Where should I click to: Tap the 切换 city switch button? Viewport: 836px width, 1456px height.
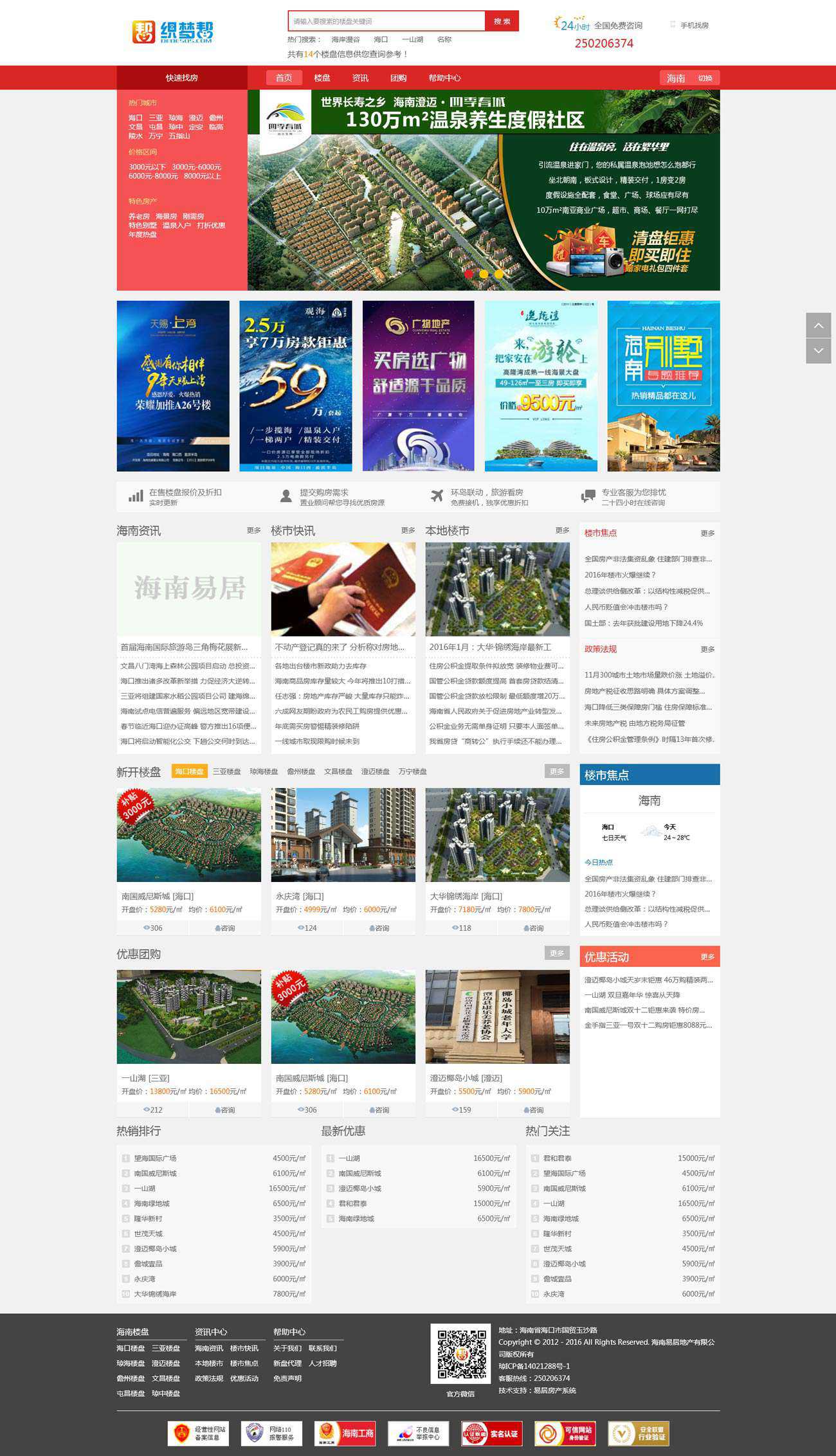(705, 78)
